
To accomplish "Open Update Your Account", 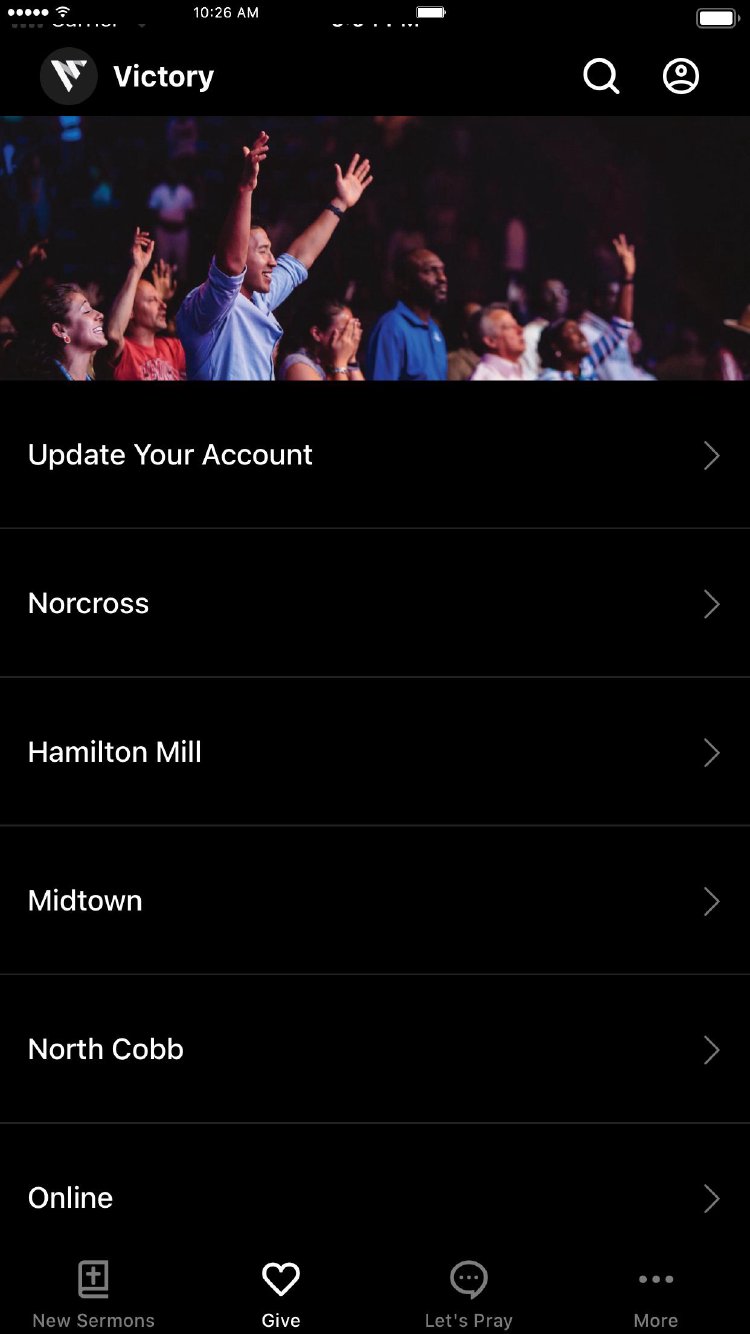I will click(375, 455).
